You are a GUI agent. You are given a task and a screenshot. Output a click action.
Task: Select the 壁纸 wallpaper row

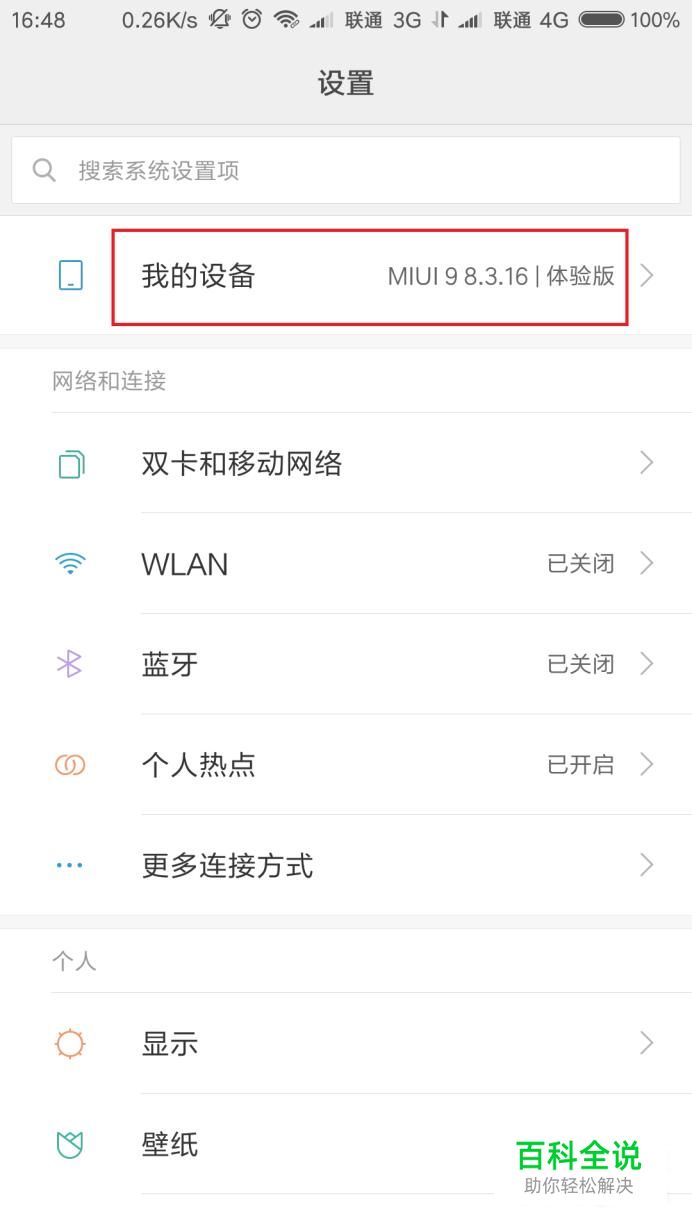[300, 1144]
